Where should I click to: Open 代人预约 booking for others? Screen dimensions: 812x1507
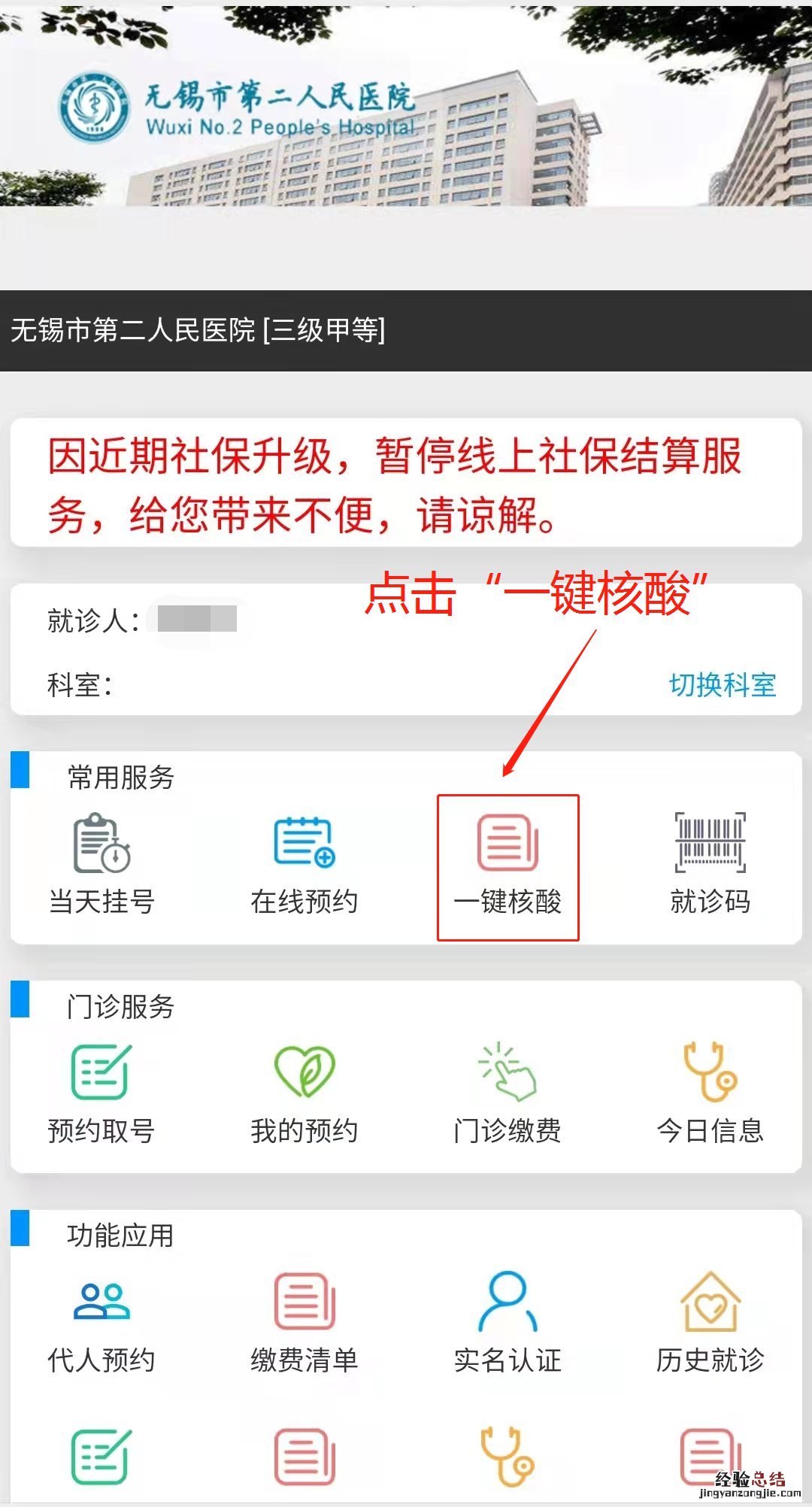(101, 1324)
